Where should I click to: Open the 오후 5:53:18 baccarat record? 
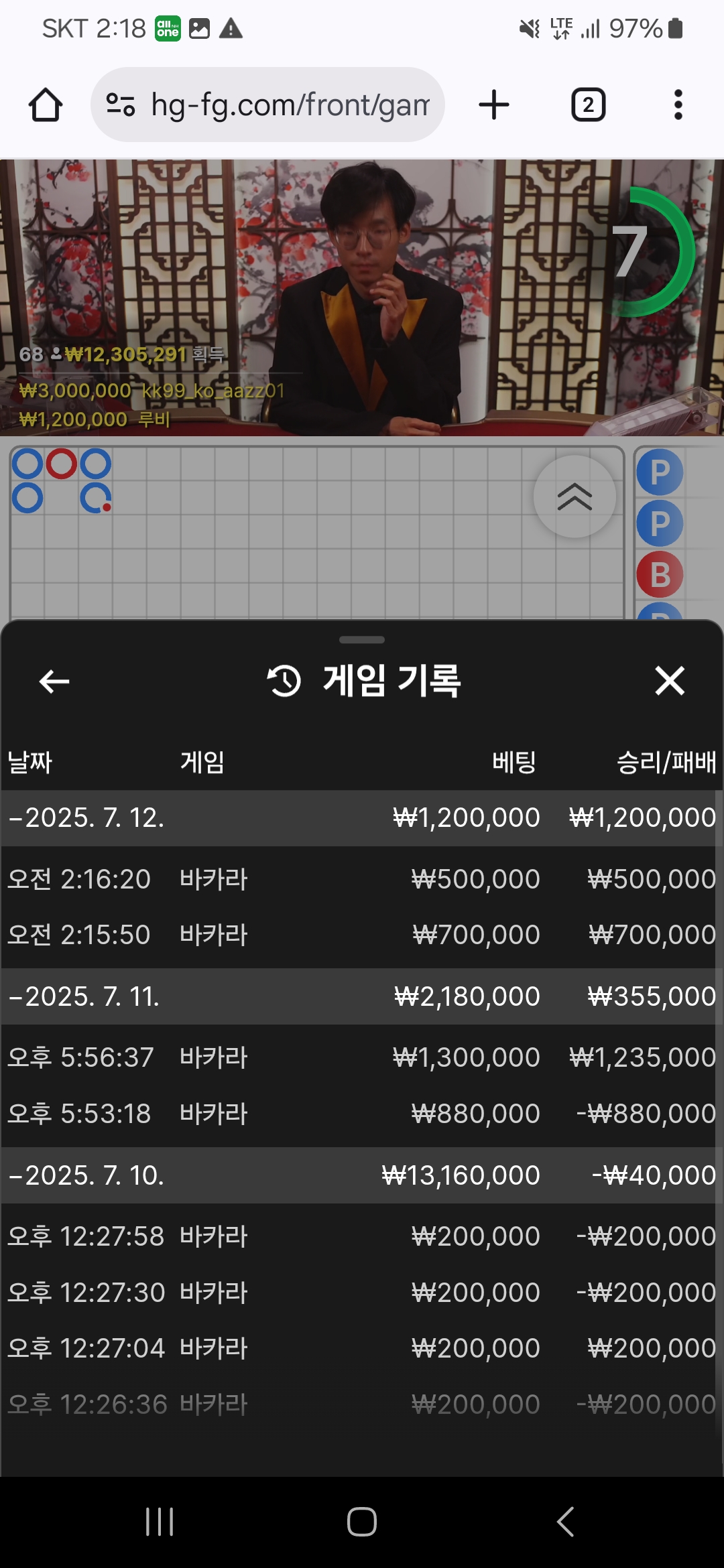coord(362,1114)
